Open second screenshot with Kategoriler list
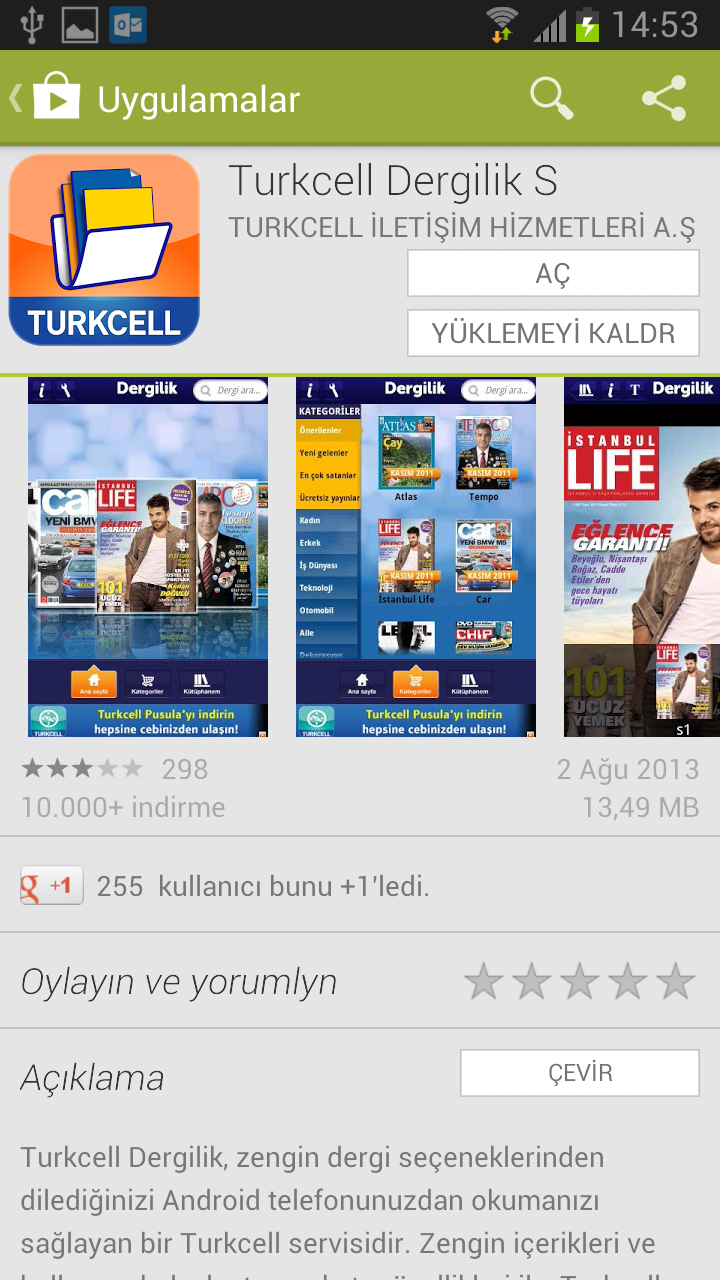The image size is (720, 1280). 416,556
